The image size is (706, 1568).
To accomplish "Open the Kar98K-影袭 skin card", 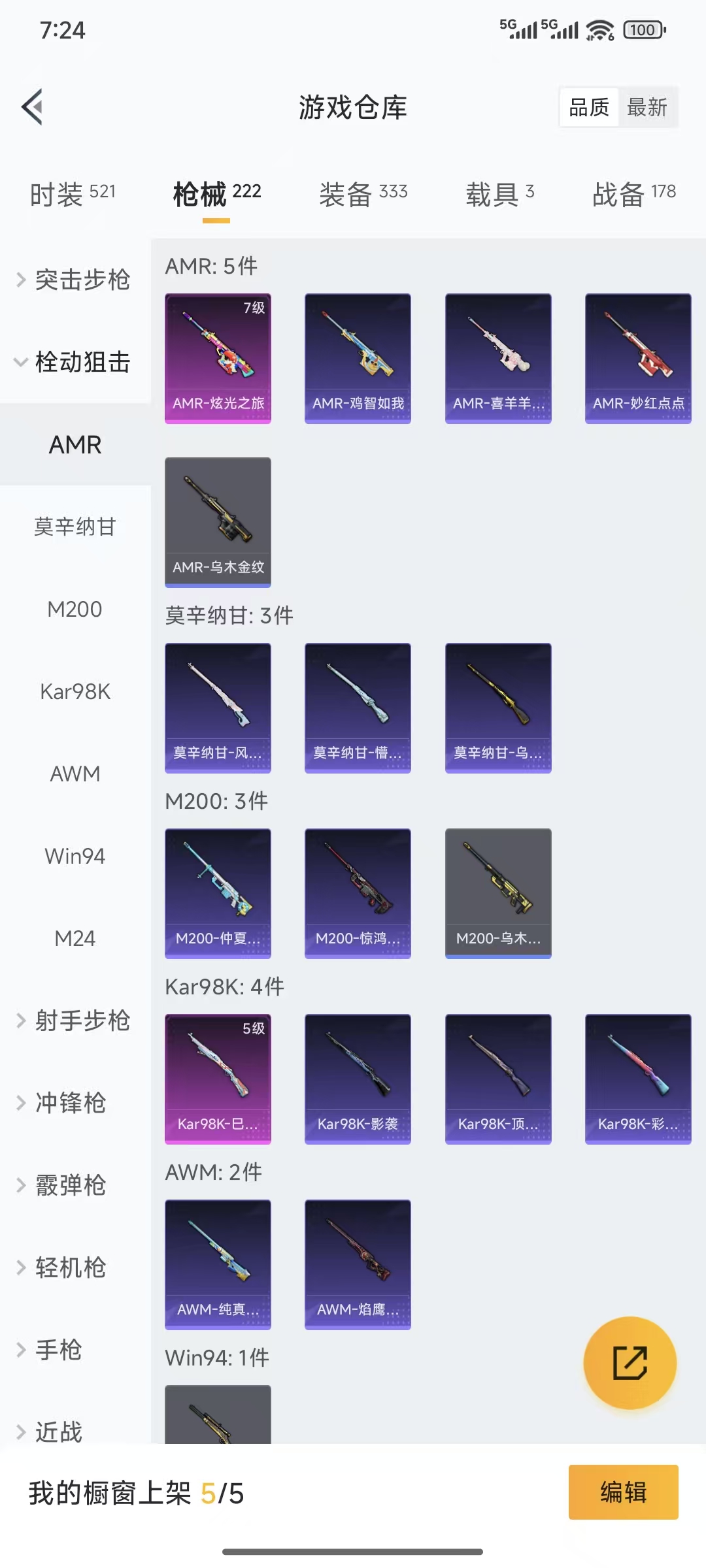I will click(x=358, y=1078).
